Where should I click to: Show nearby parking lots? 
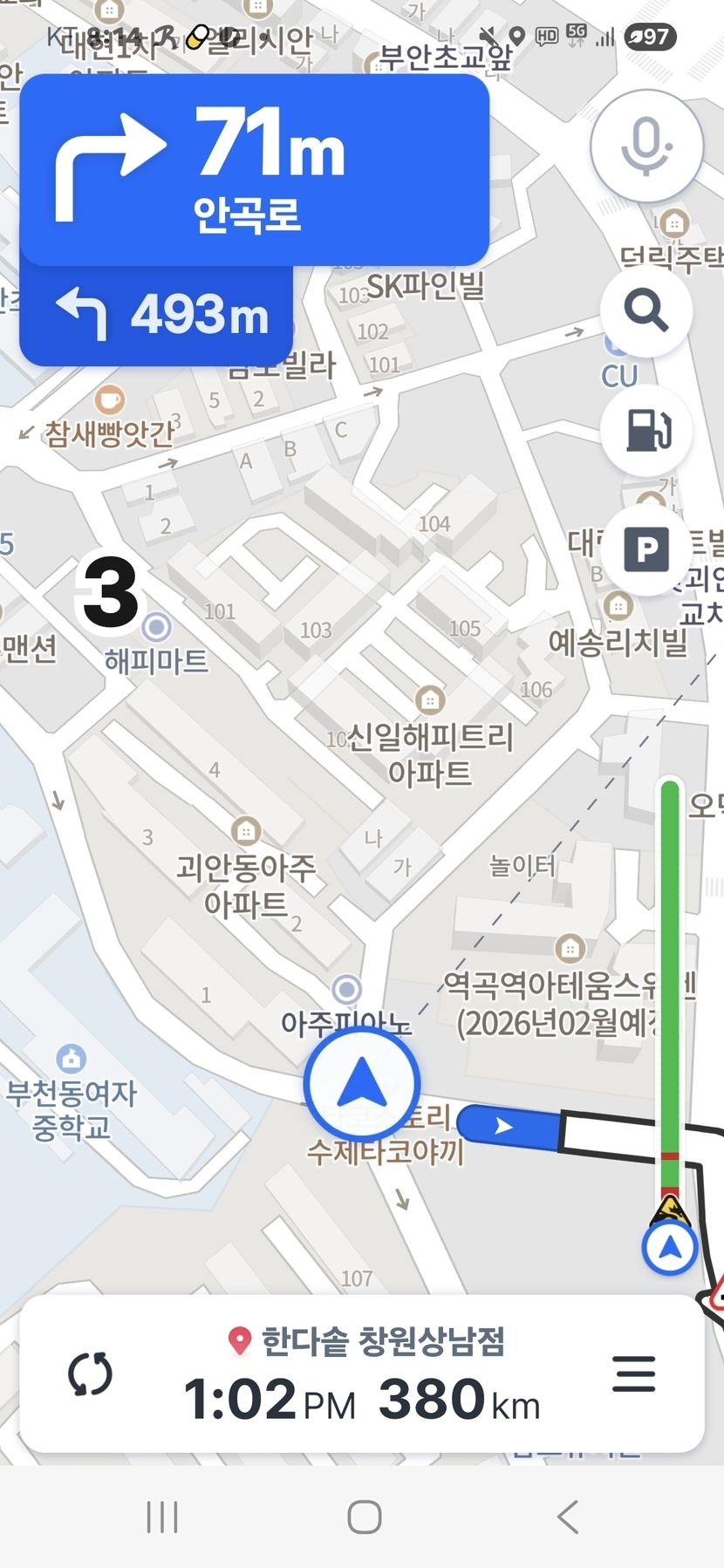point(646,549)
